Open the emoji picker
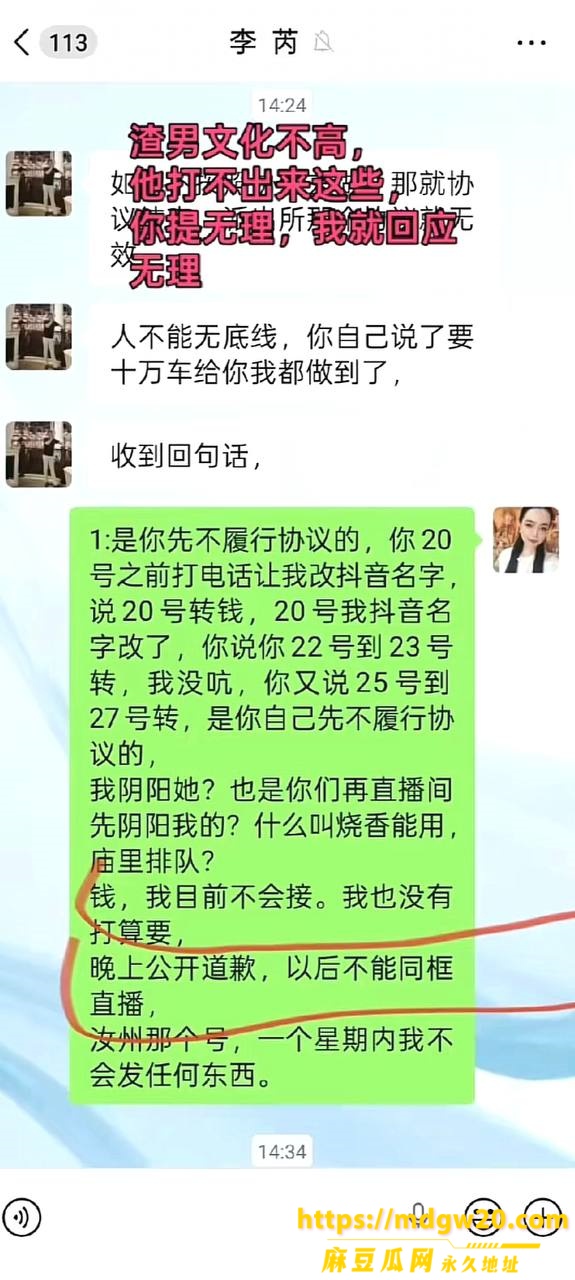Image resolution: width=575 pixels, height=1280 pixels. pos(484,1217)
